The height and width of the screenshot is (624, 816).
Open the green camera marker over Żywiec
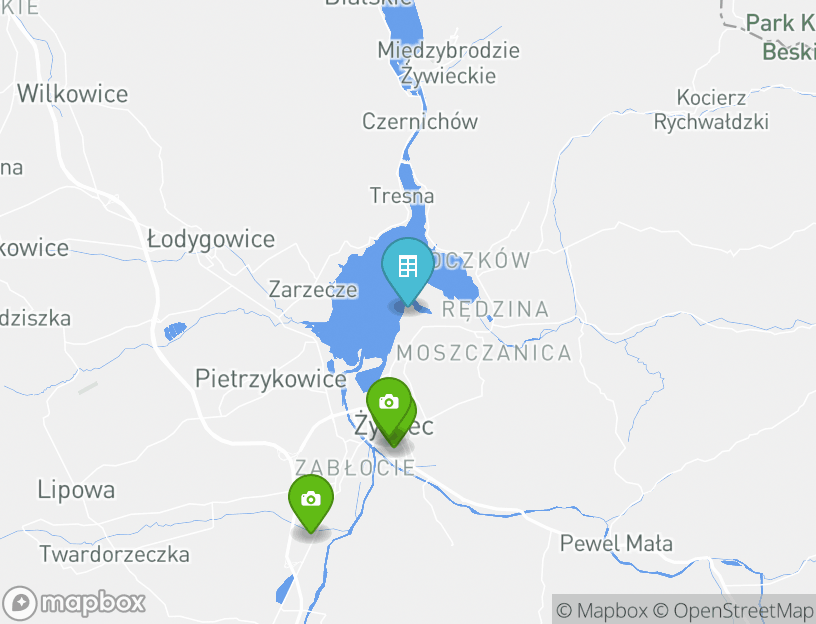point(389,403)
